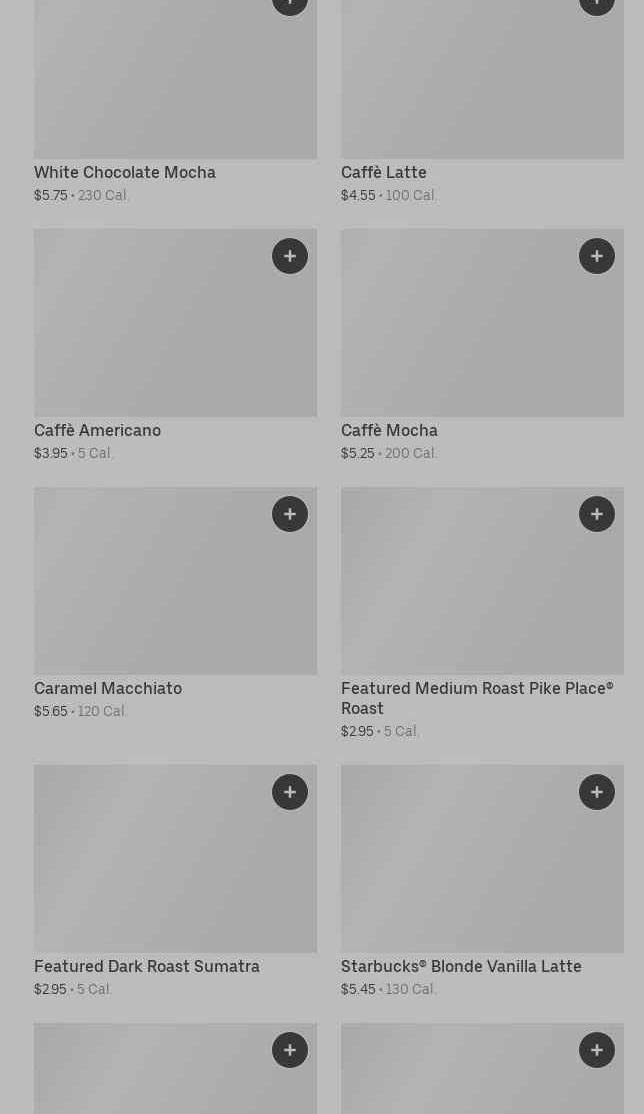View Starbucks Blonde Vanilla Latte details
Screen dimensions: 644x1114
(x=483, y=881)
